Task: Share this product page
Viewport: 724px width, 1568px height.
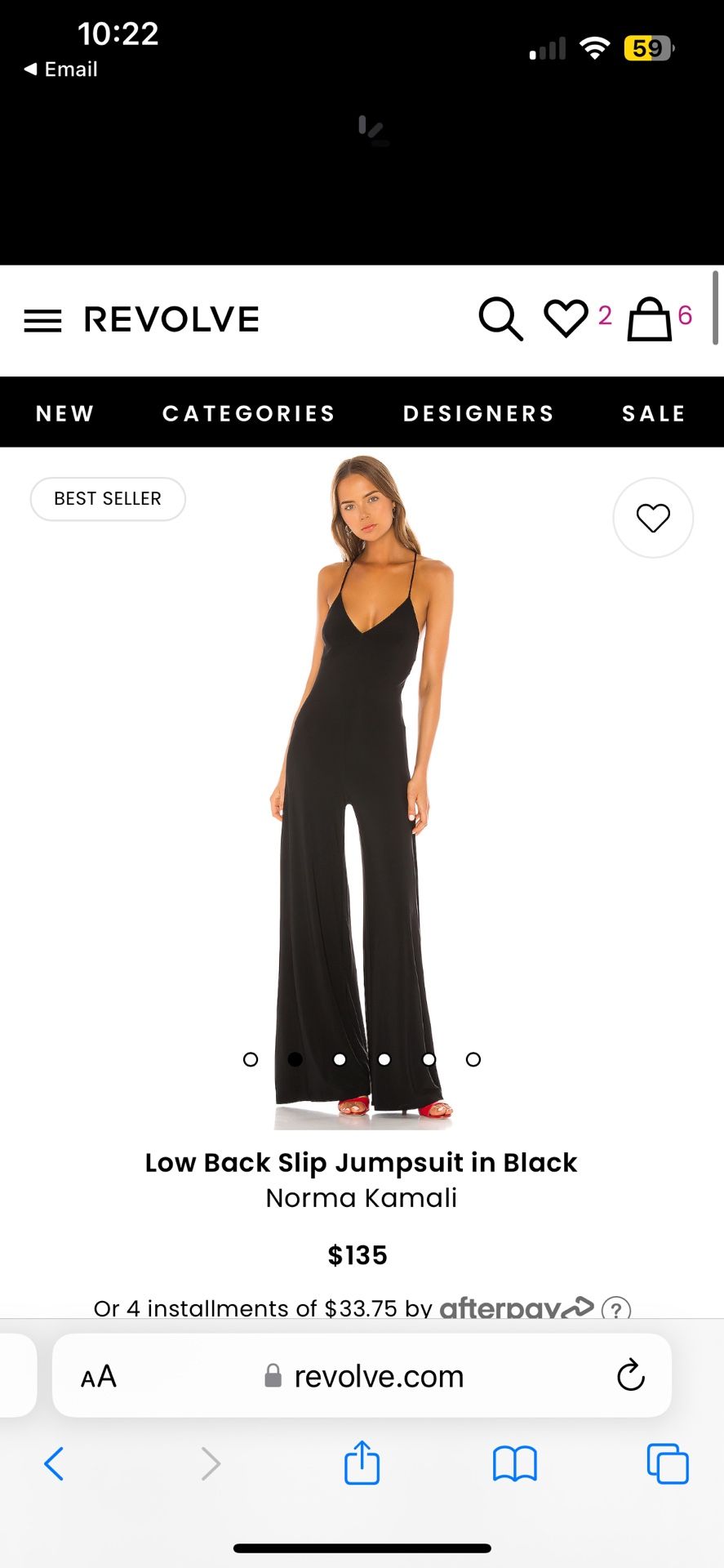Action: point(362,1463)
